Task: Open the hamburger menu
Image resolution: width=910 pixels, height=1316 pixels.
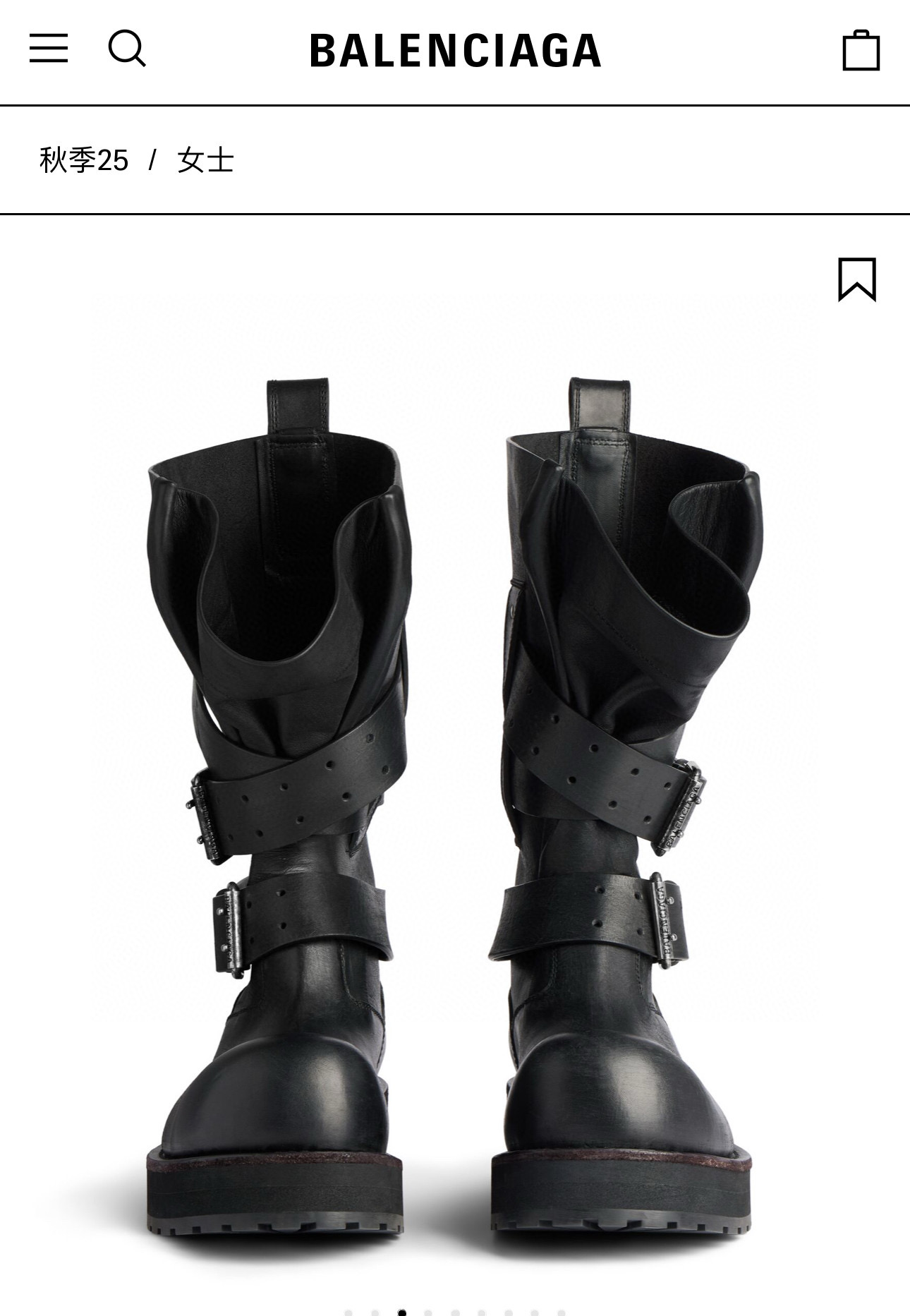Action: coord(49,48)
